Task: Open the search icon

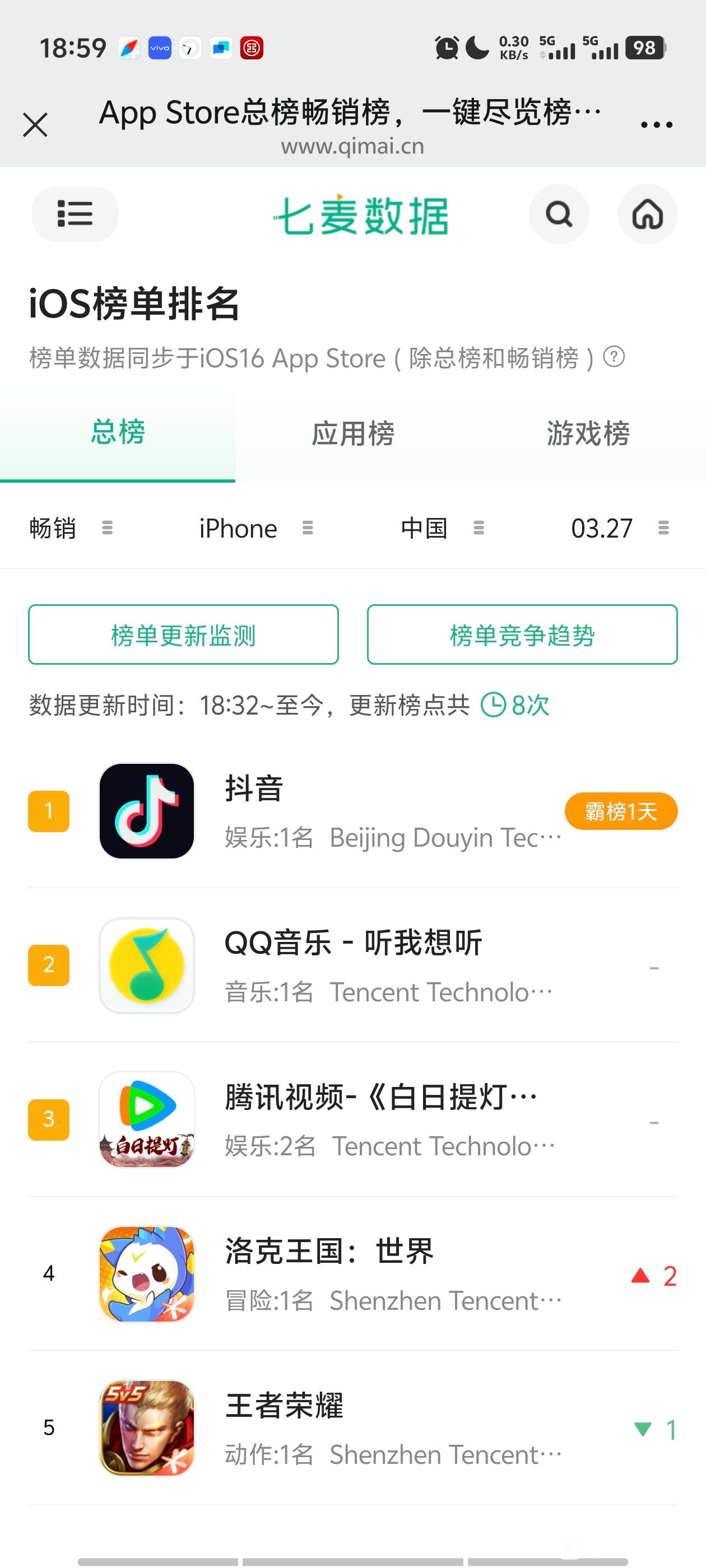Action: coord(559,214)
